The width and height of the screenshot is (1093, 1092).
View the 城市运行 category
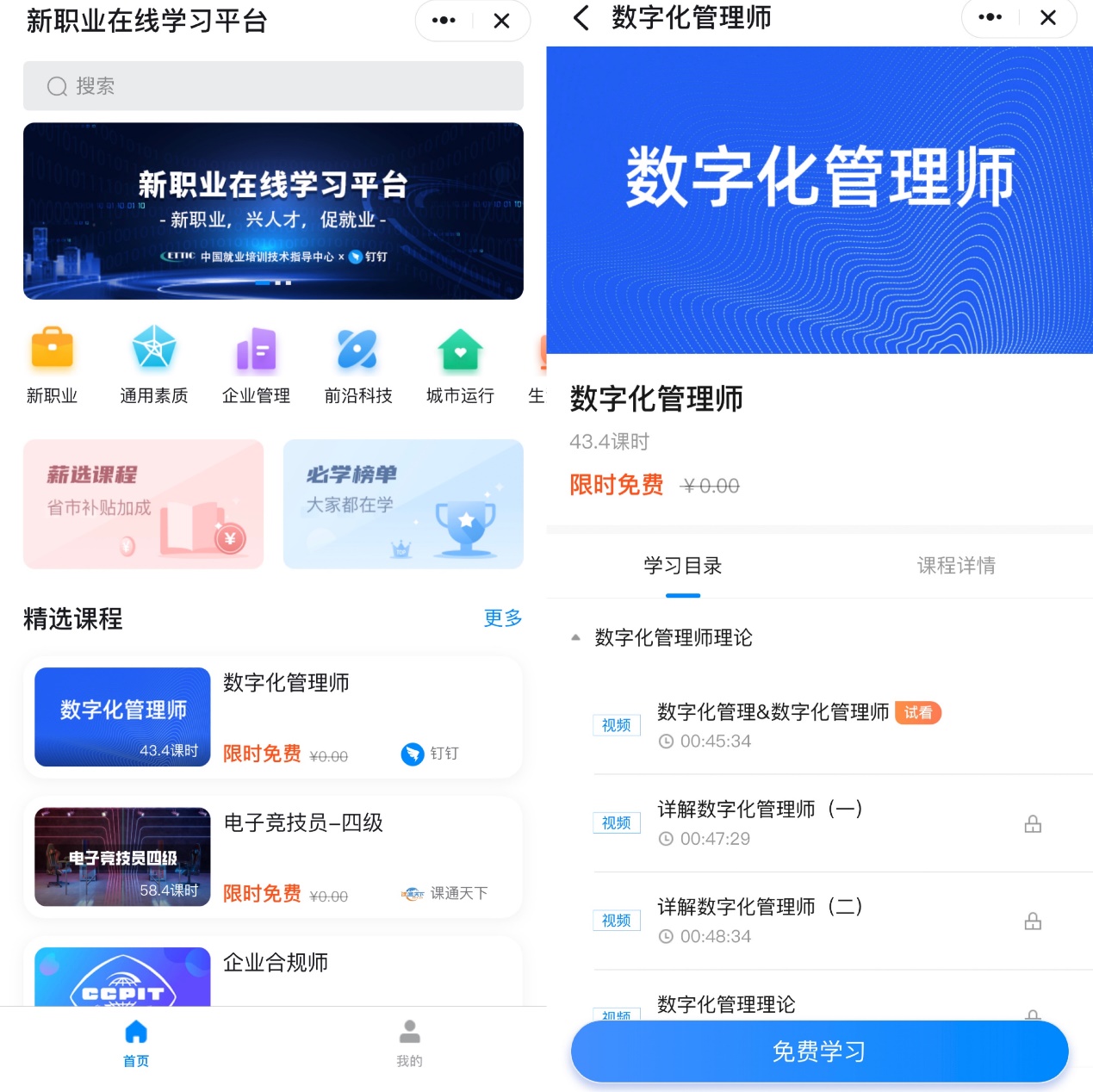click(460, 365)
